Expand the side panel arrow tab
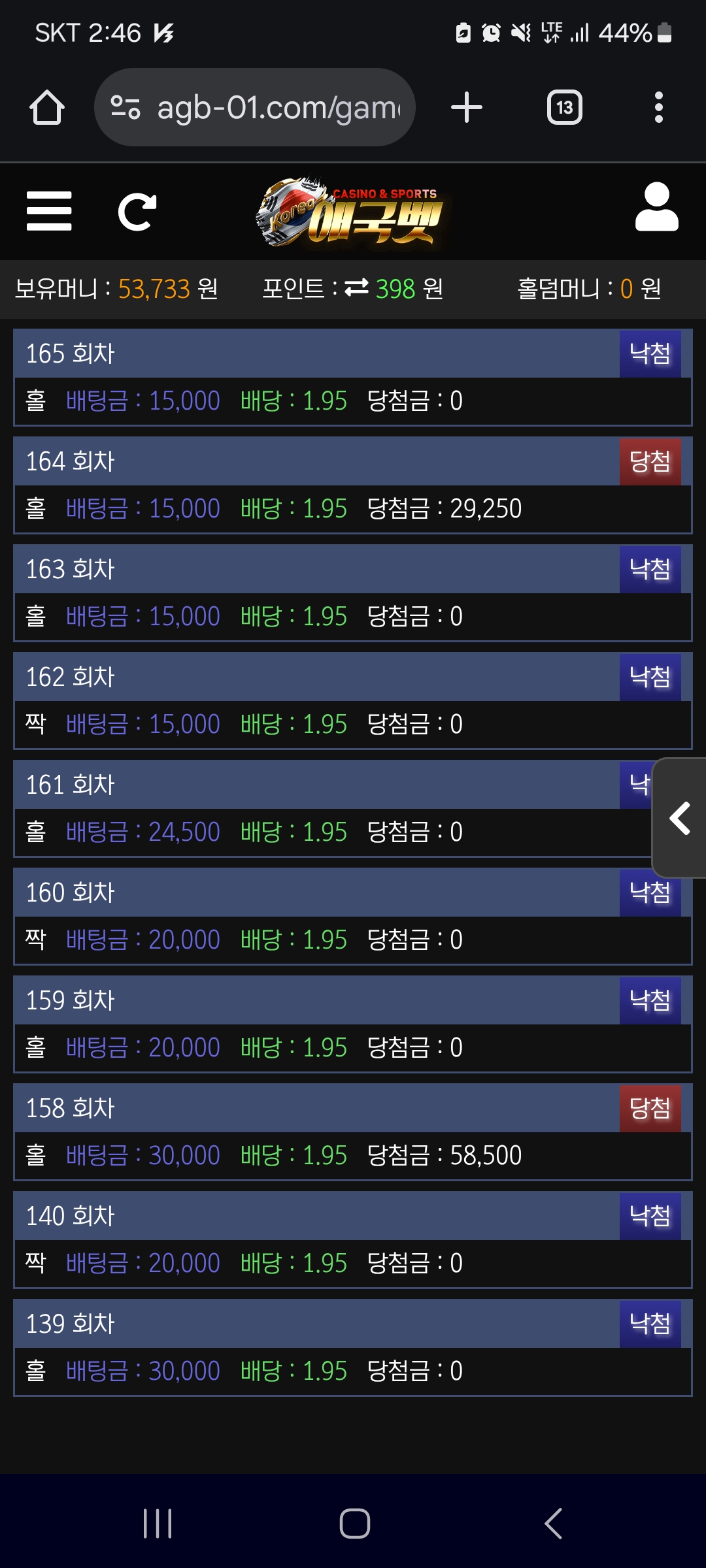The width and height of the screenshot is (706, 1568). click(680, 818)
